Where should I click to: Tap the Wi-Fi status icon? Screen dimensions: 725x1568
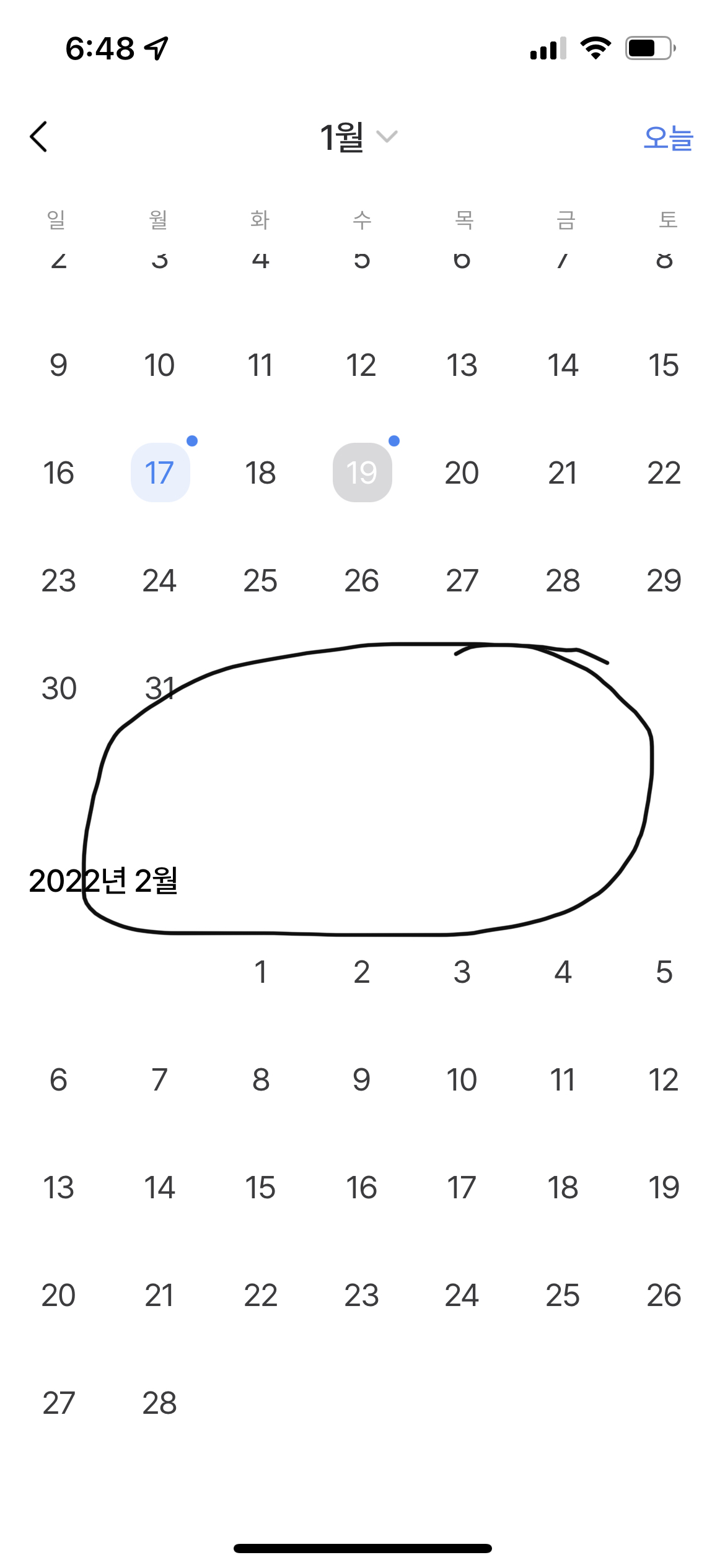597,48
